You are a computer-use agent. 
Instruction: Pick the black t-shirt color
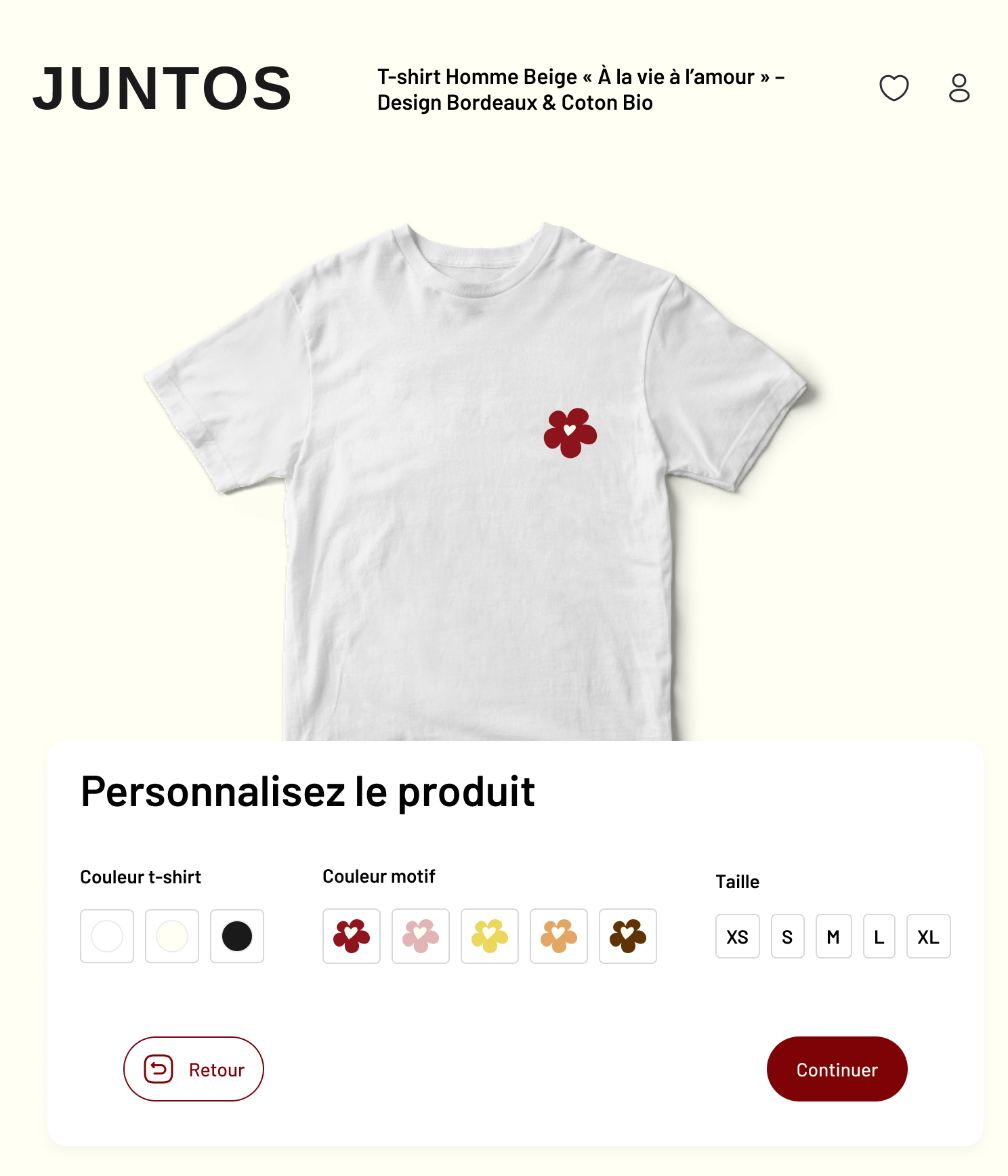coord(237,936)
